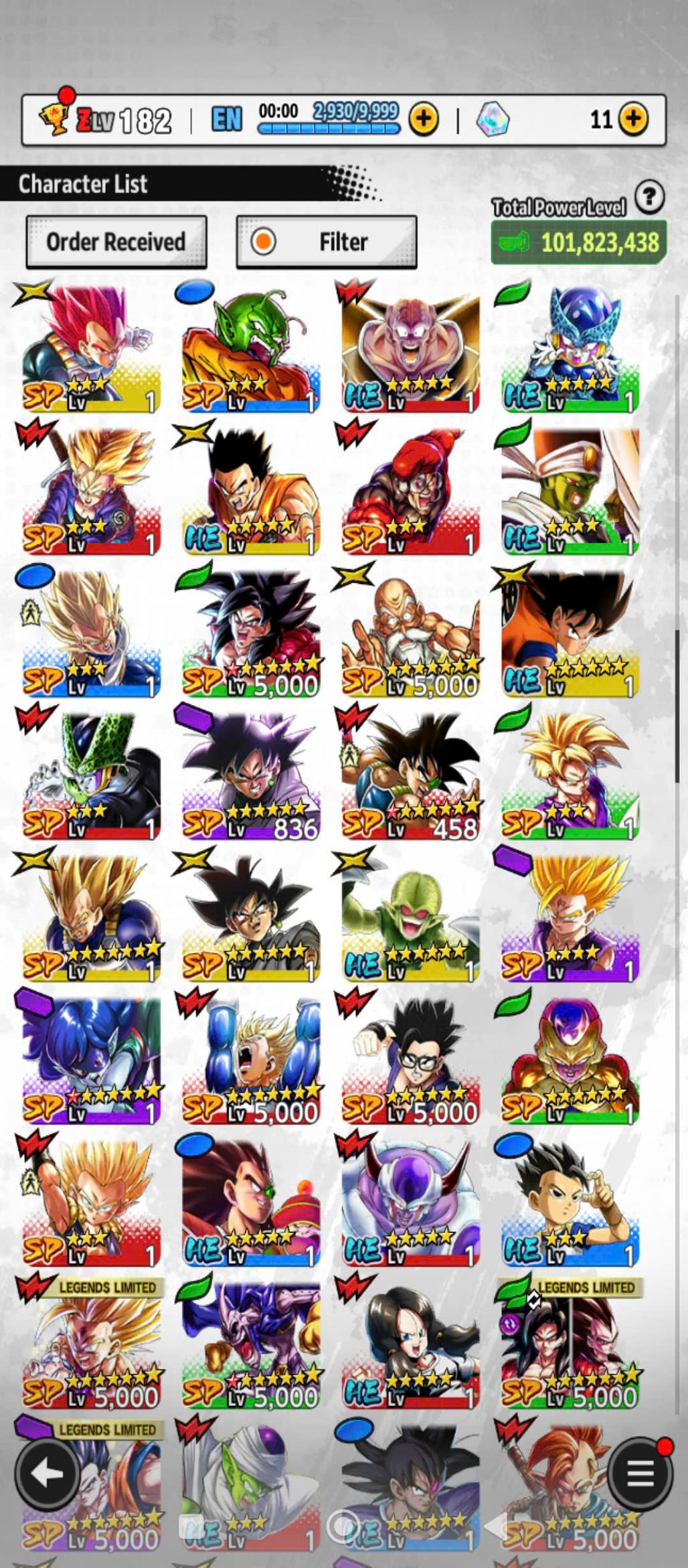Open the Videl HE character card
This screenshot has height=1568, width=688.
pyautogui.click(x=410, y=1345)
